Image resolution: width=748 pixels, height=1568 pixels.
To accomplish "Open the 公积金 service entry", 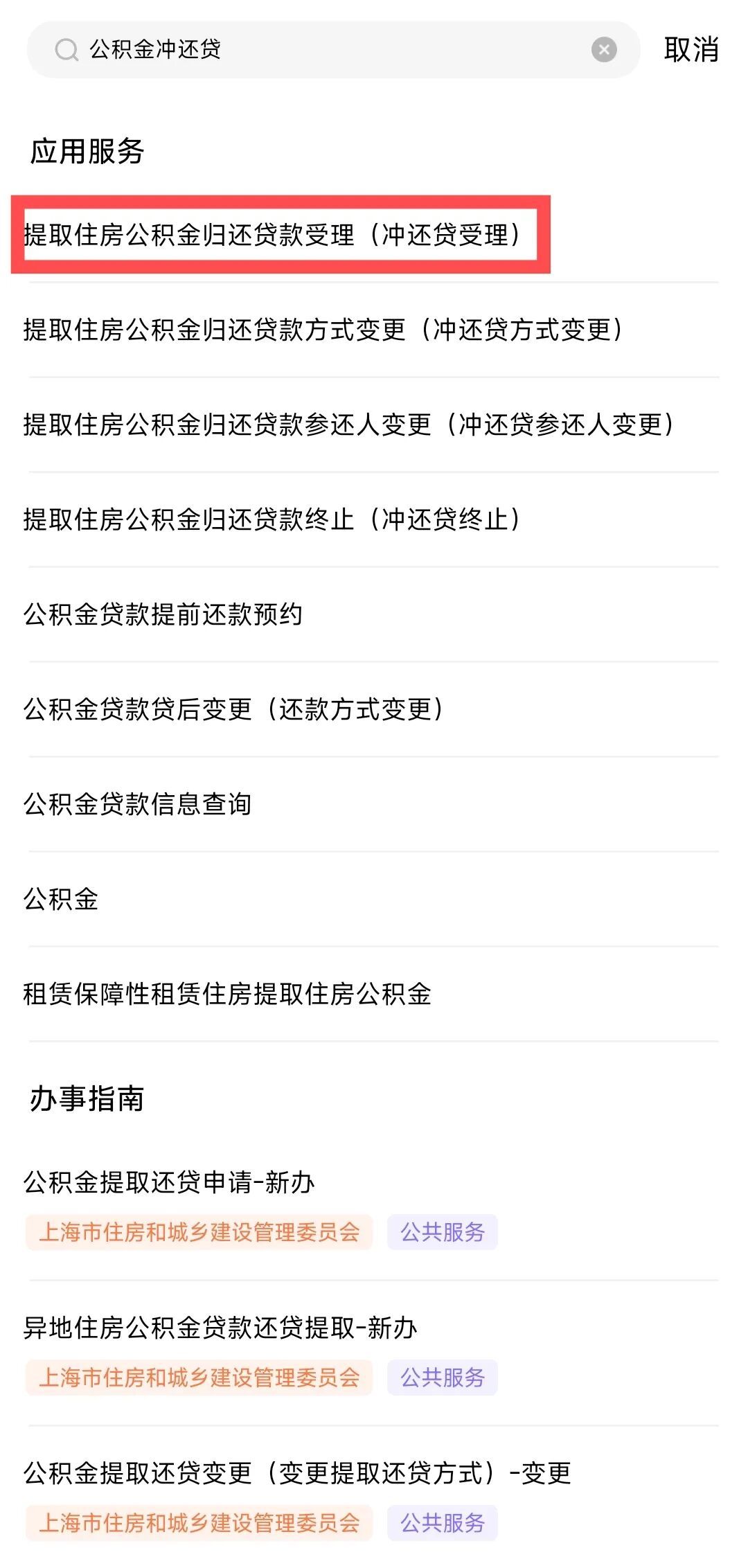I will (x=61, y=899).
